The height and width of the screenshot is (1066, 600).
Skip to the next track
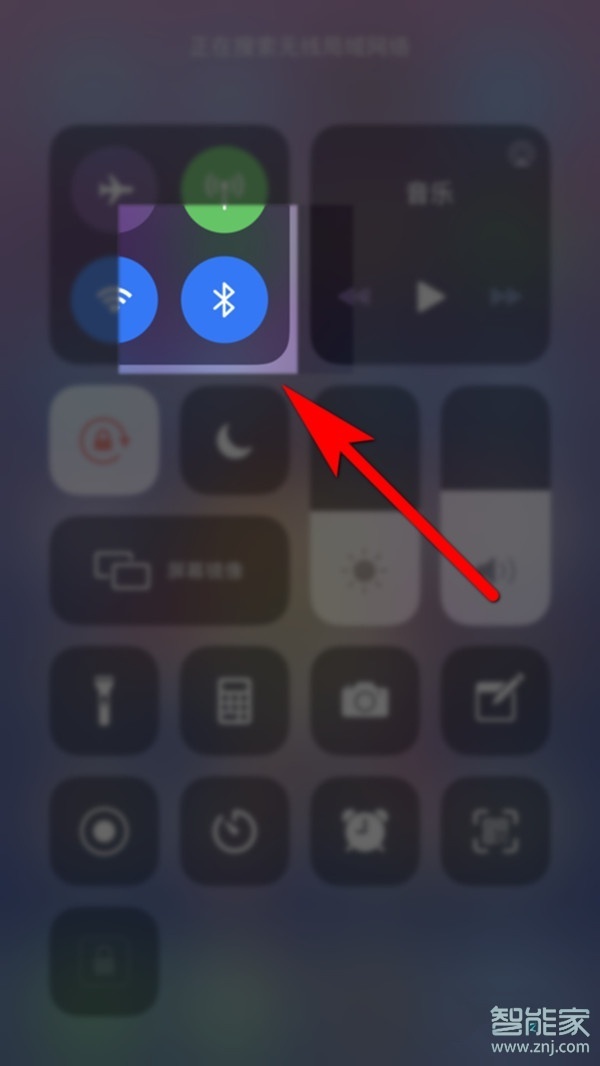[x=503, y=297]
